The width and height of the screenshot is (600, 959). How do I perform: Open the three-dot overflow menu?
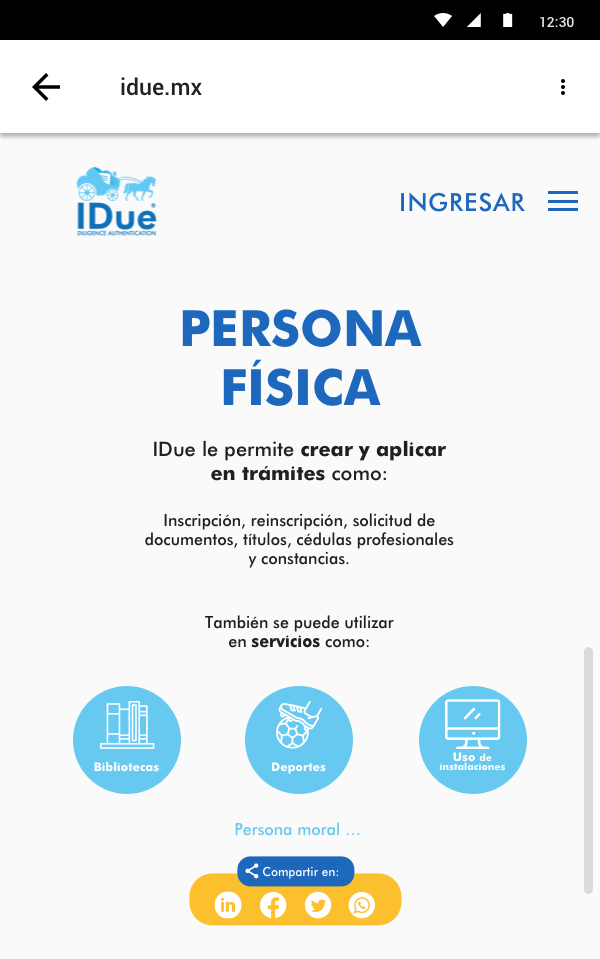[563, 87]
